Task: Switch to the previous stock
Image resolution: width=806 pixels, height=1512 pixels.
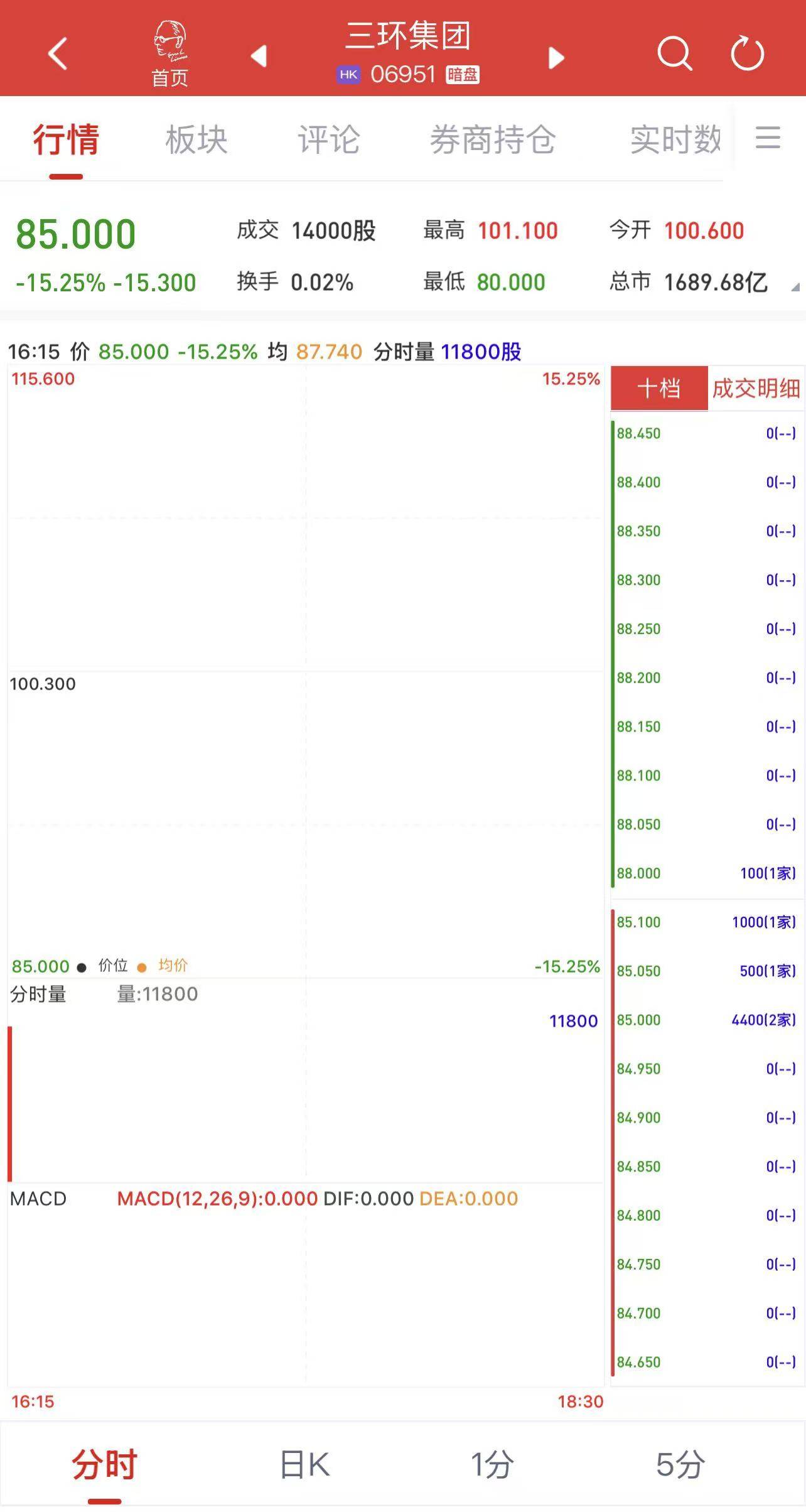Action: [x=259, y=56]
